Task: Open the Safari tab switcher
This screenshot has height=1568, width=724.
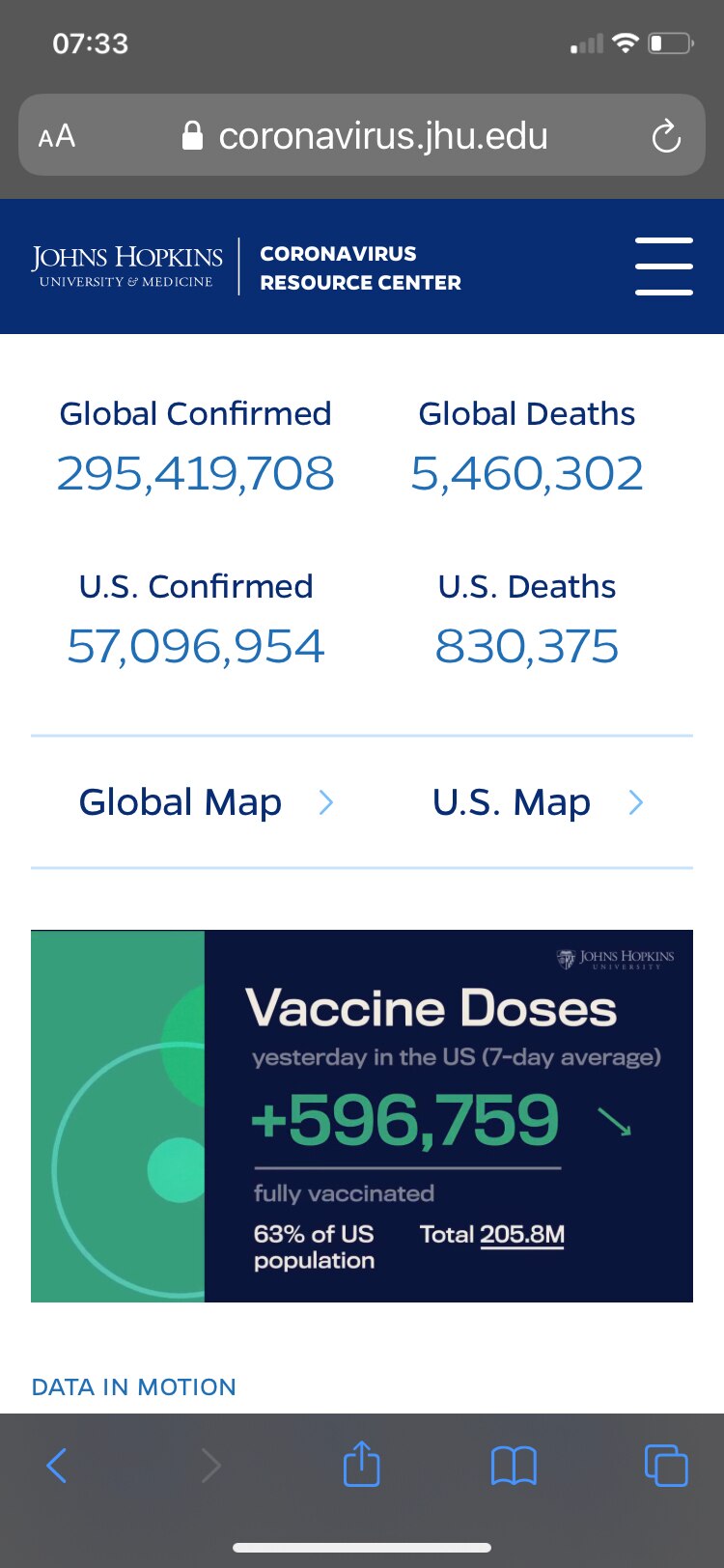Action: [x=665, y=1464]
